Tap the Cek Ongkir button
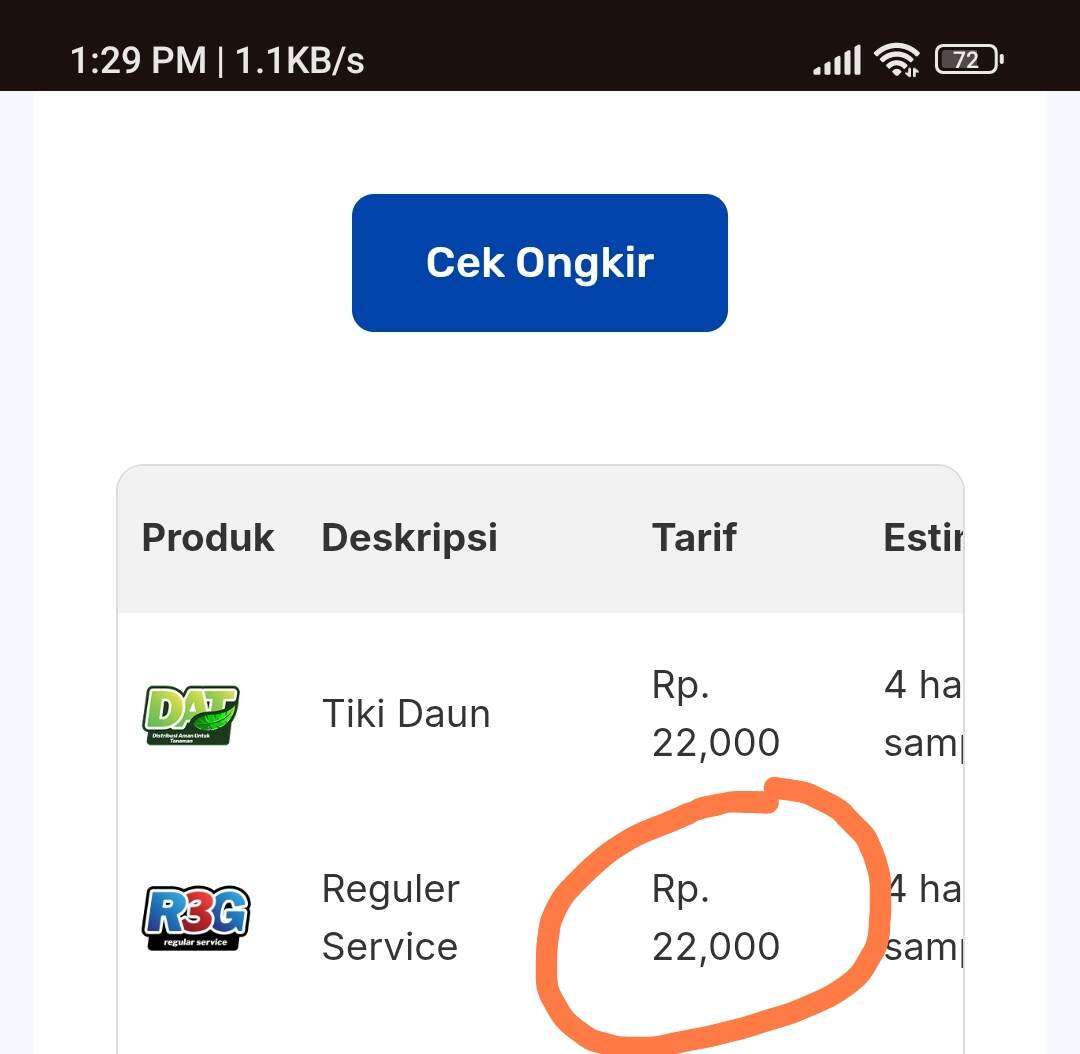Screen dimensions: 1080x1054 tap(539, 263)
